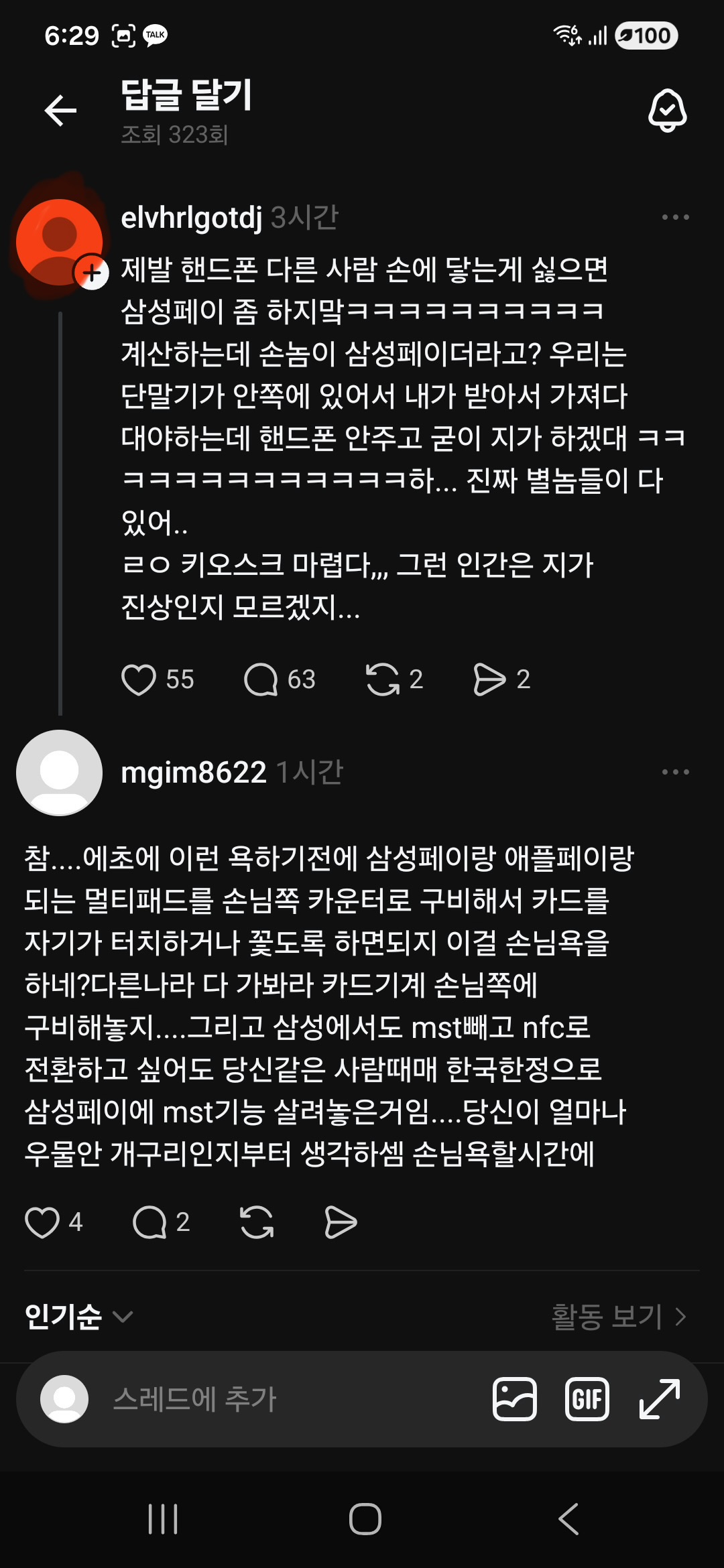View mgim8622's profile picture
The image size is (724, 1568).
(59, 773)
